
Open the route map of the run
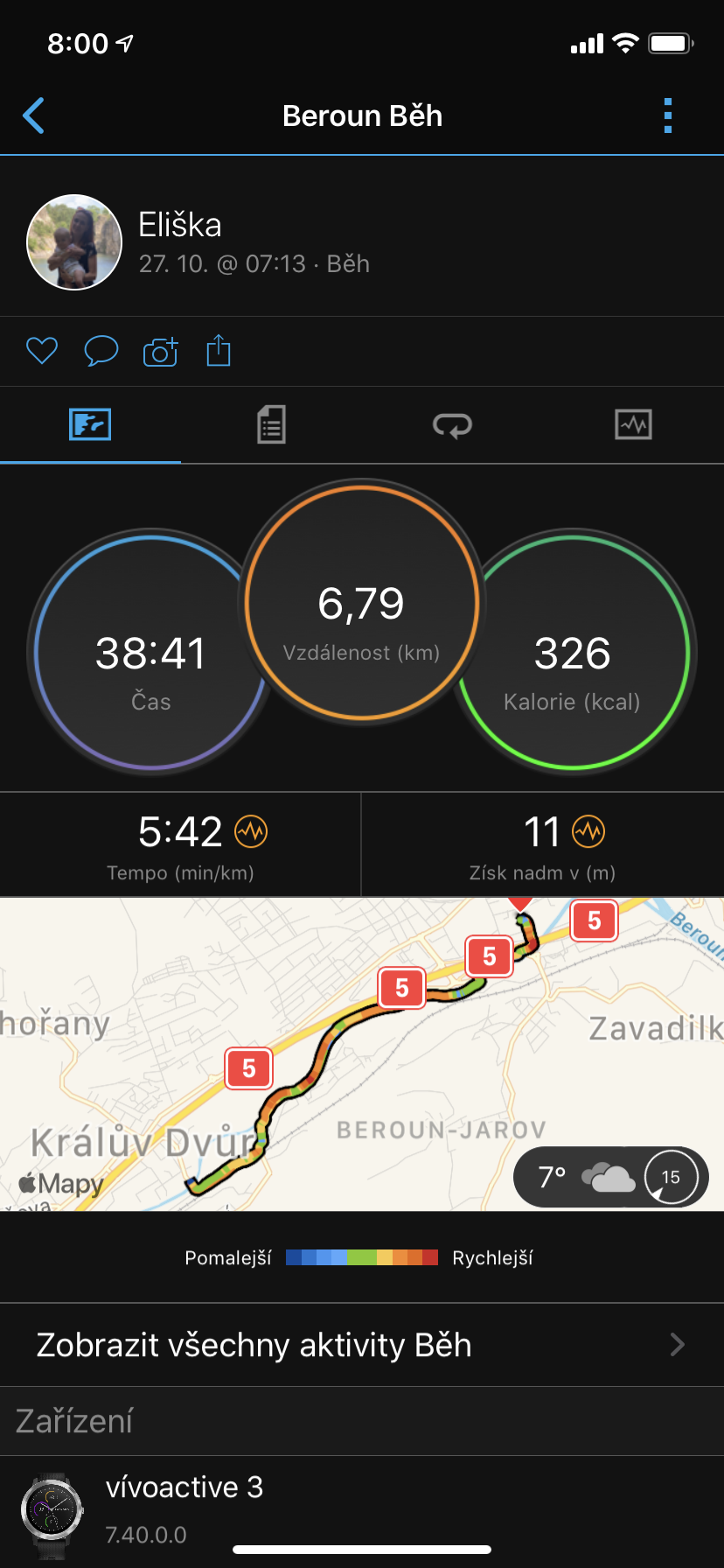[x=362, y=1054]
